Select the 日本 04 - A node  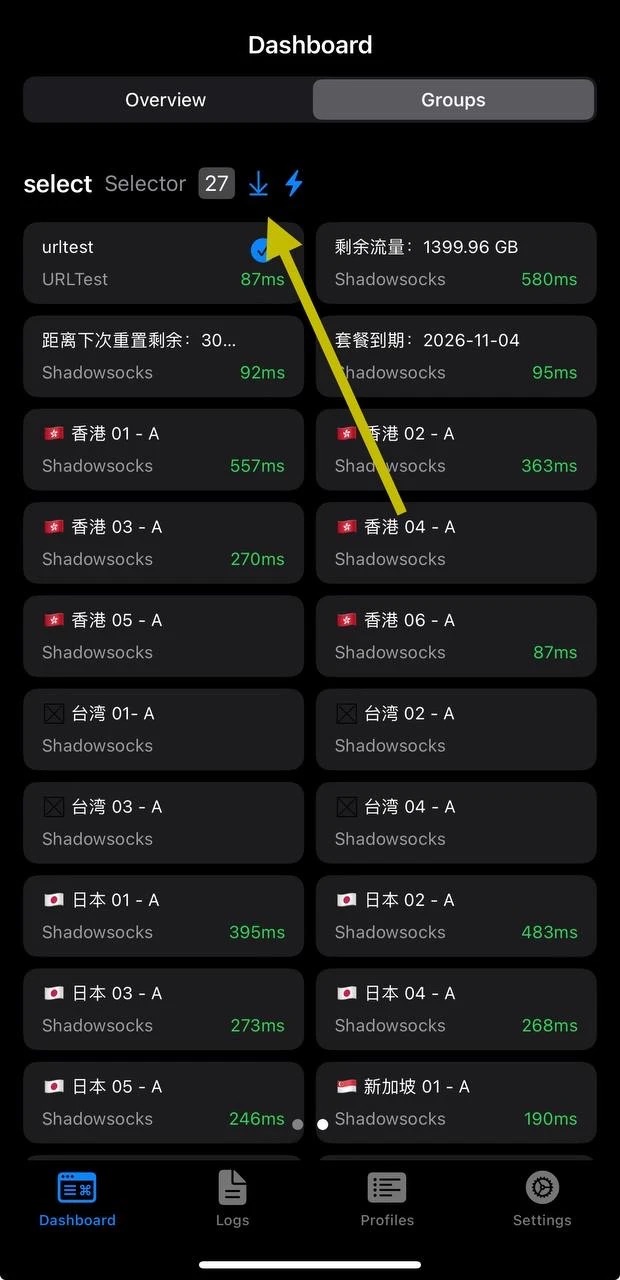[x=456, y=1007]
